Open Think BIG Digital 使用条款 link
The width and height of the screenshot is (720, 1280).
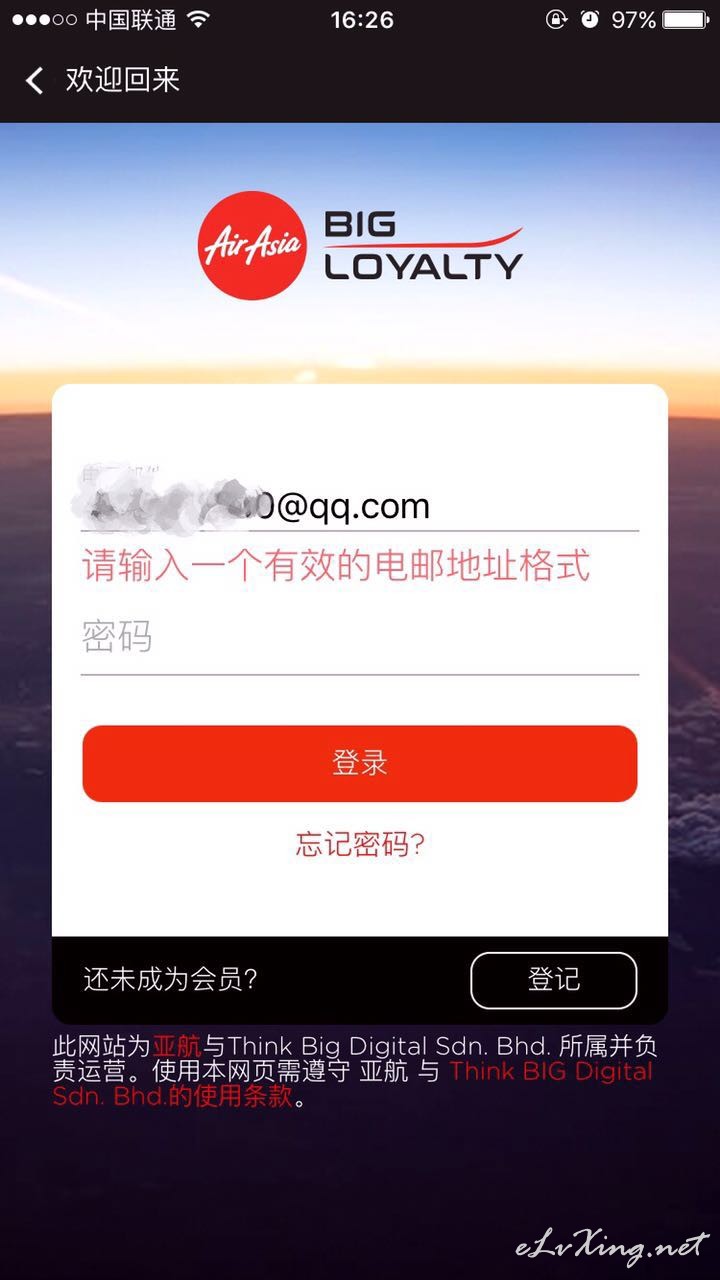(352, 1084)
